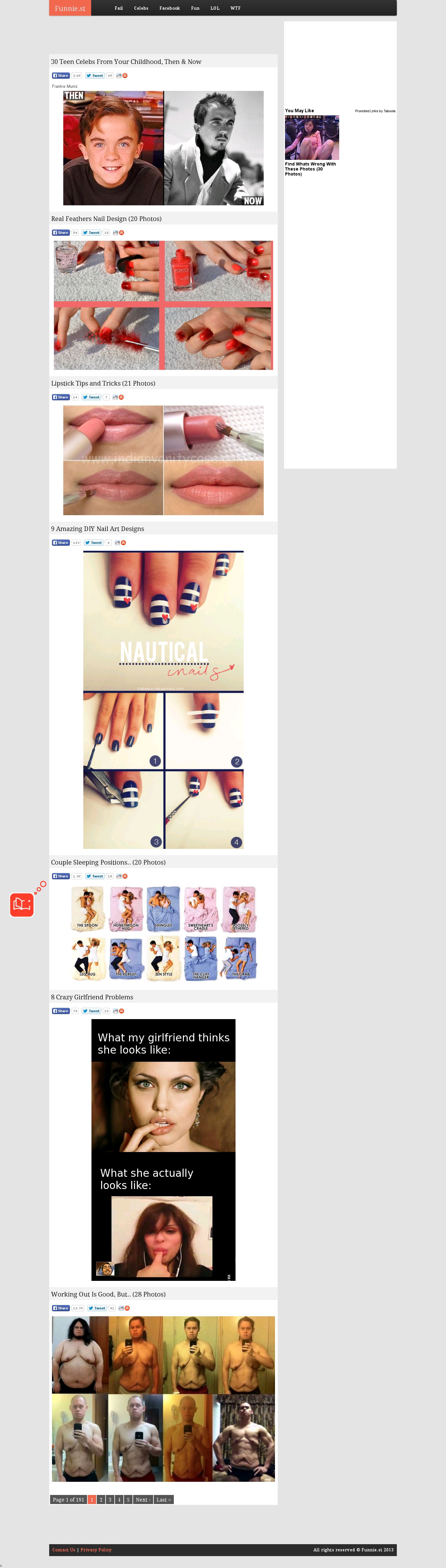Go to the Facebook menu item
446x1568 pixels.
[169, 8]
